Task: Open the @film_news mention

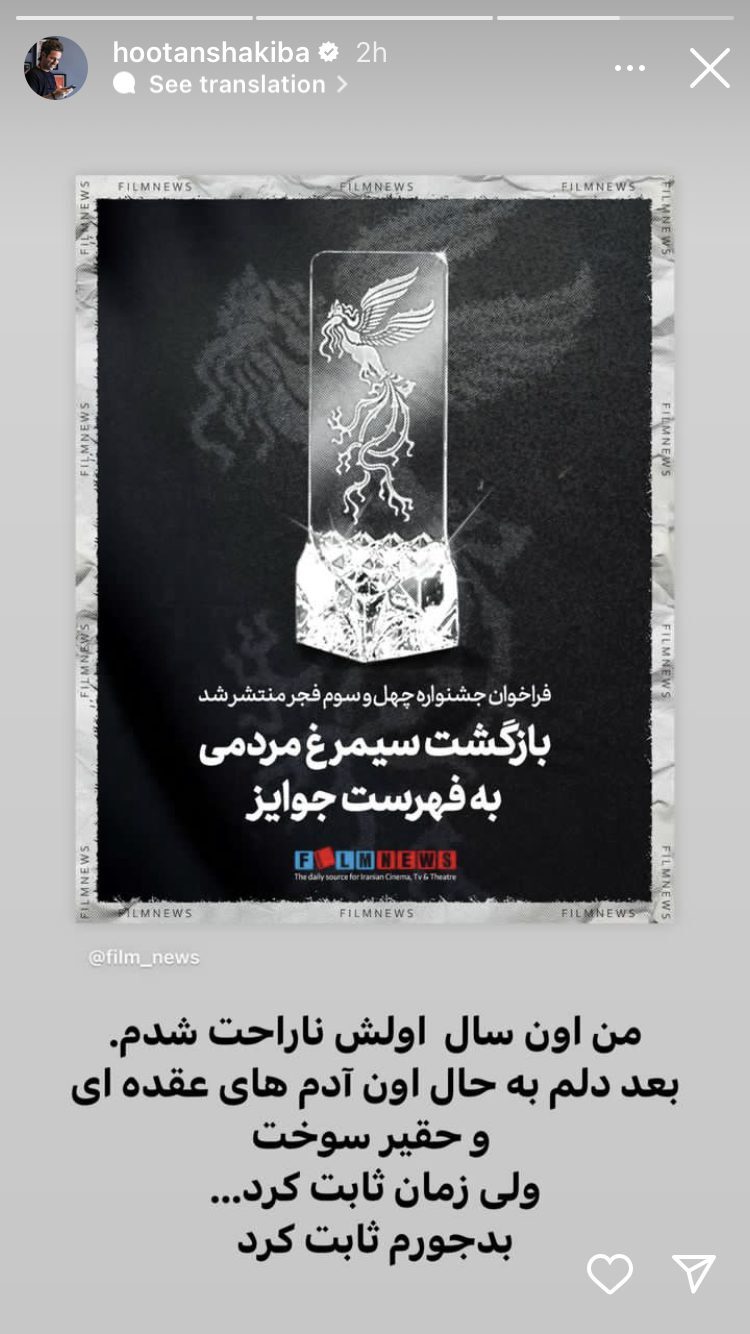Action: click(144, 957)
